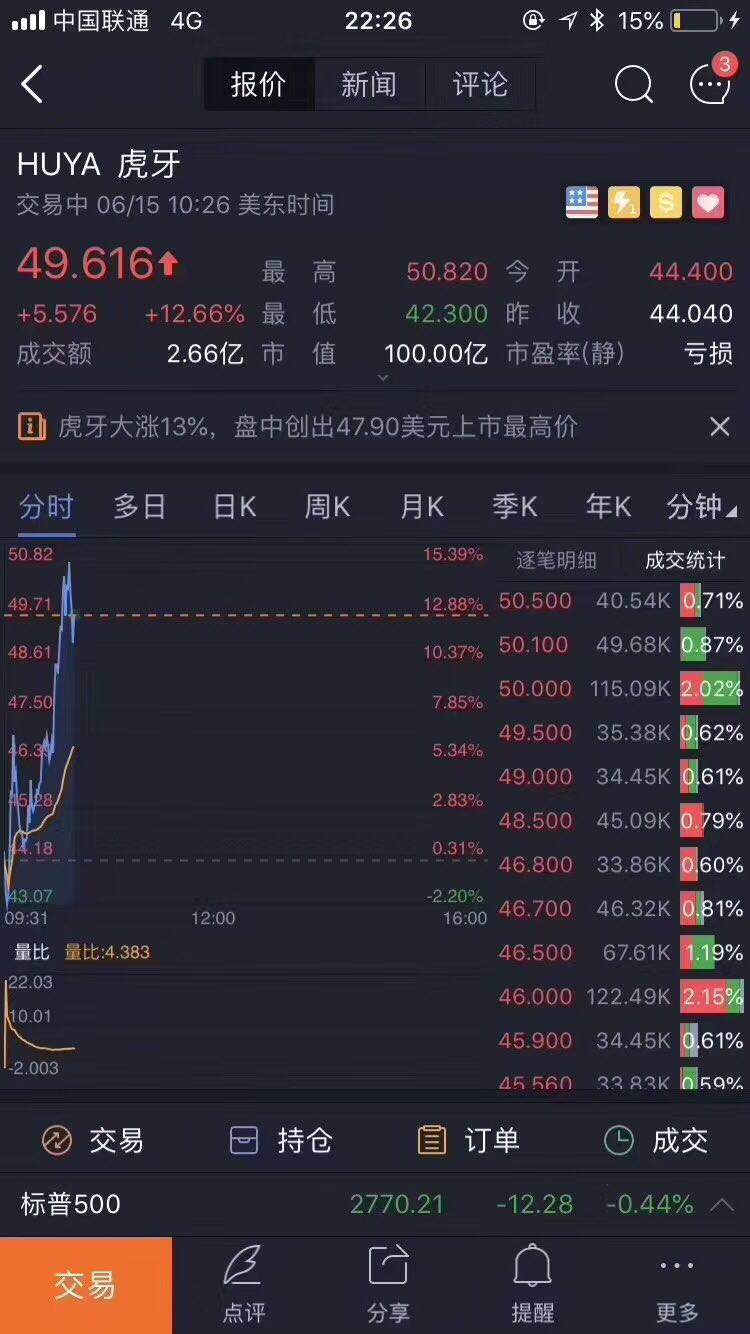Select the 日K daily candlestick tab
The width and height of the screenshot is (750, 1334).
point(232,507)
